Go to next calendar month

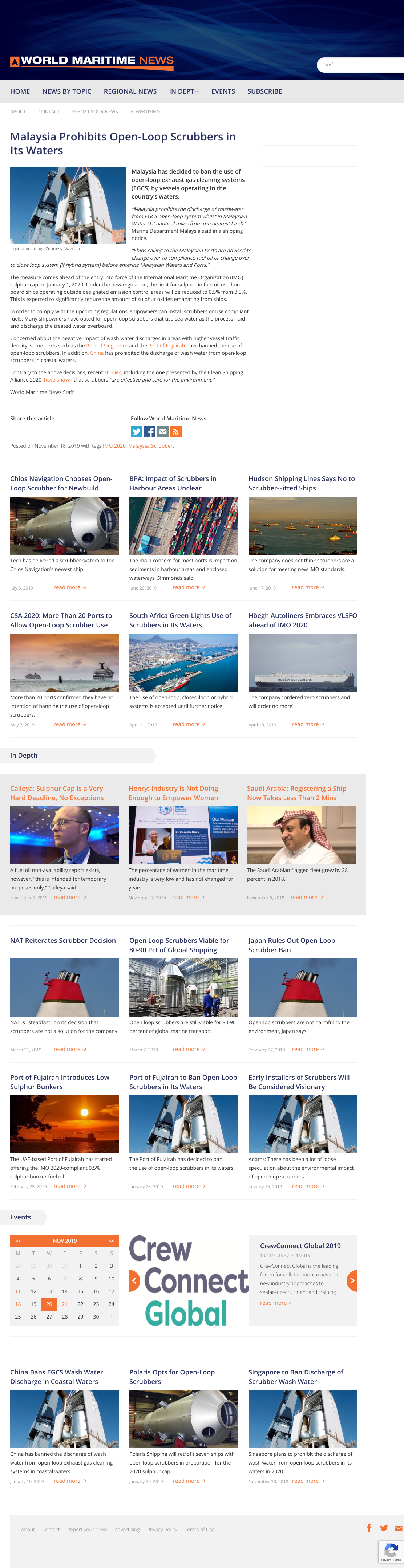point(112,1241)
